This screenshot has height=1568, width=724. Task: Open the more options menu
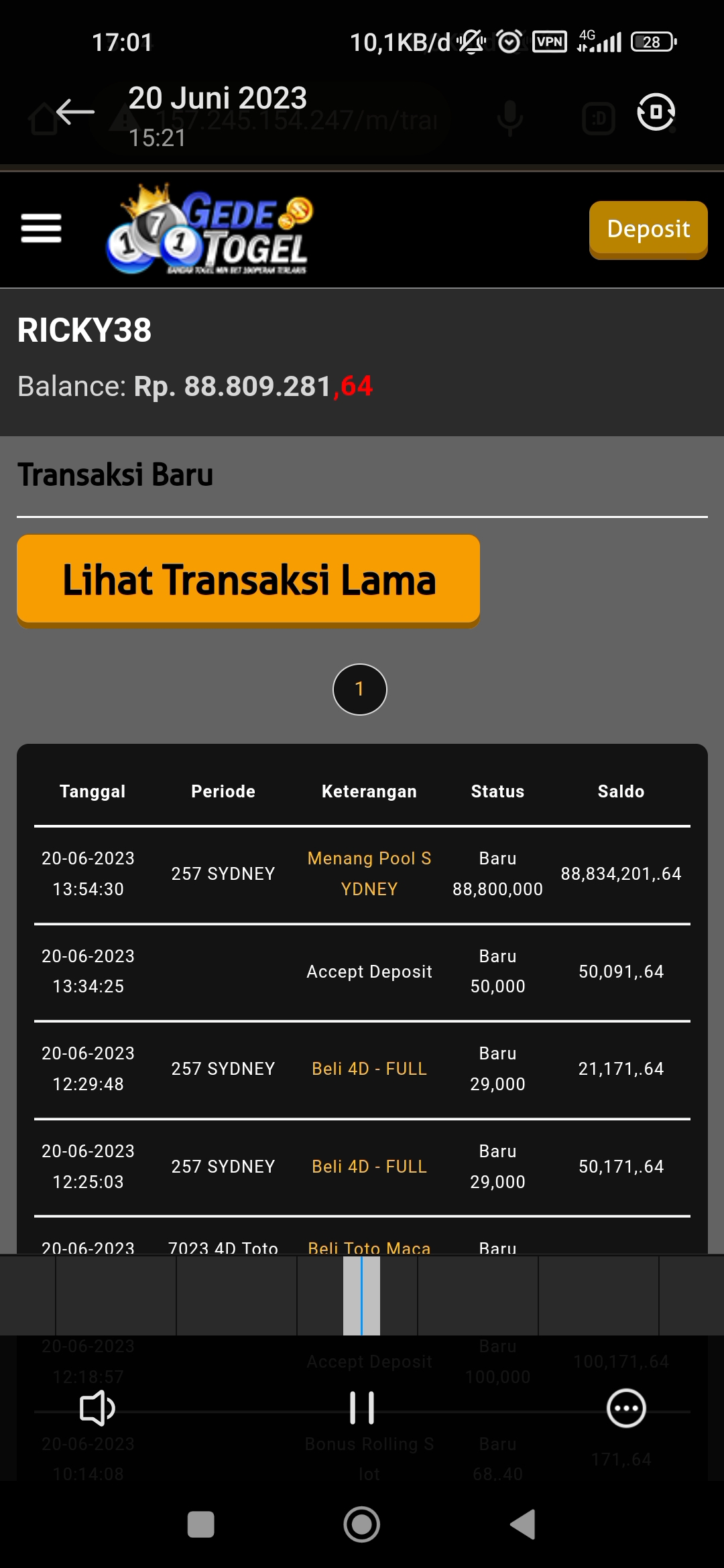(x=625, y=1408)
